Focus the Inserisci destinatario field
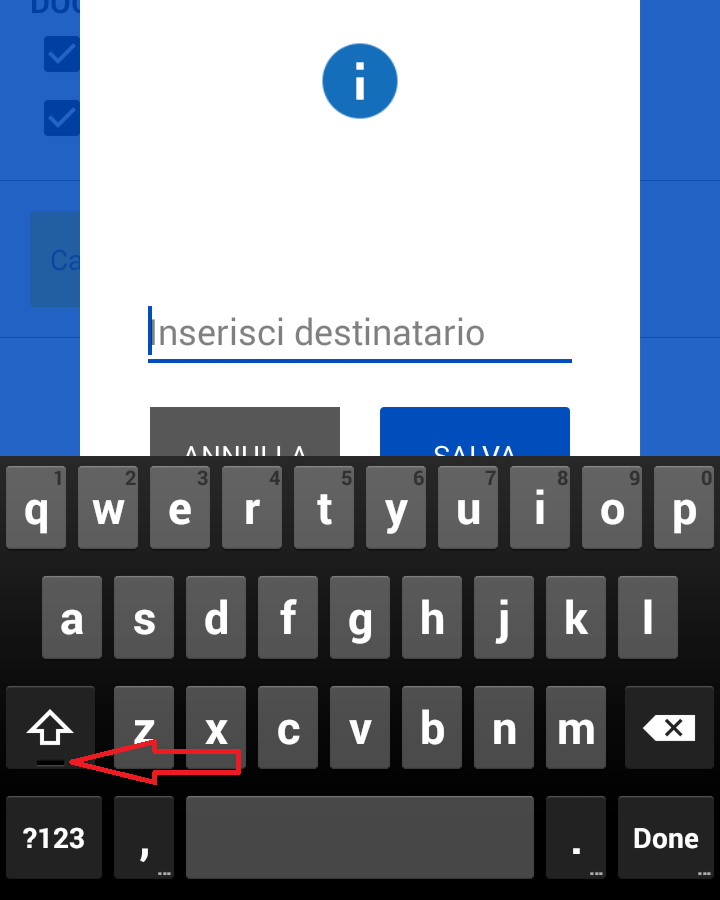Image resolution: width=720 pixels, height=900 pixels. (359, 333)
